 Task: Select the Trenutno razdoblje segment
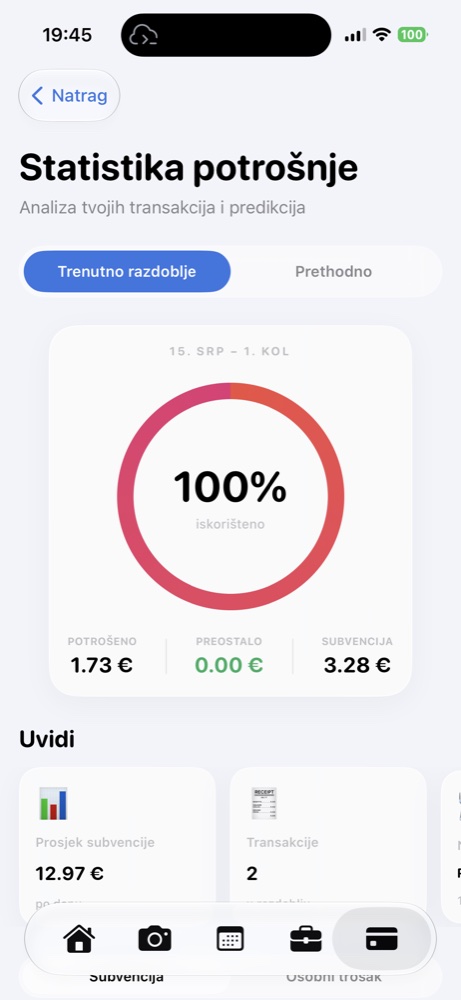127,272
